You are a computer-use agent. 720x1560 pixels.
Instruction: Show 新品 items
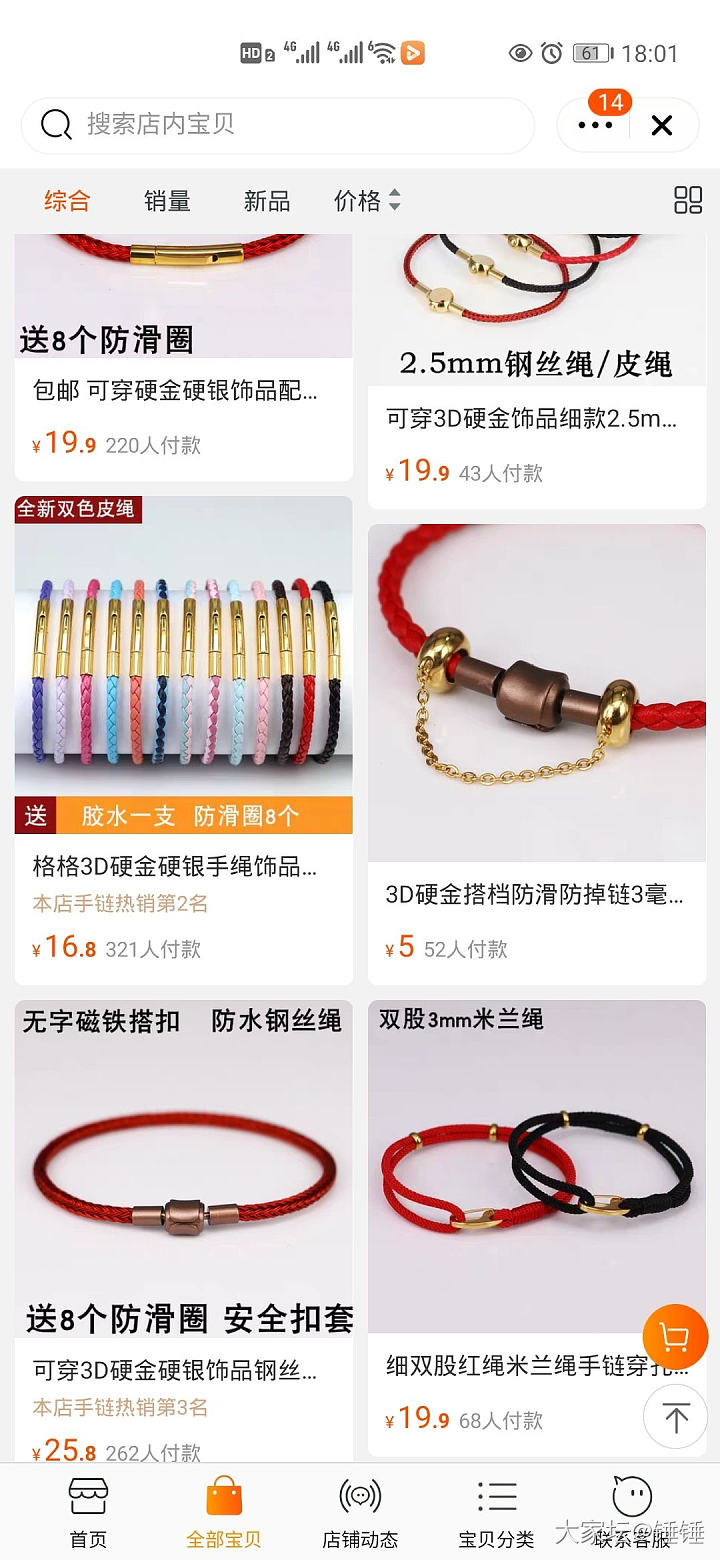[267, 201]
